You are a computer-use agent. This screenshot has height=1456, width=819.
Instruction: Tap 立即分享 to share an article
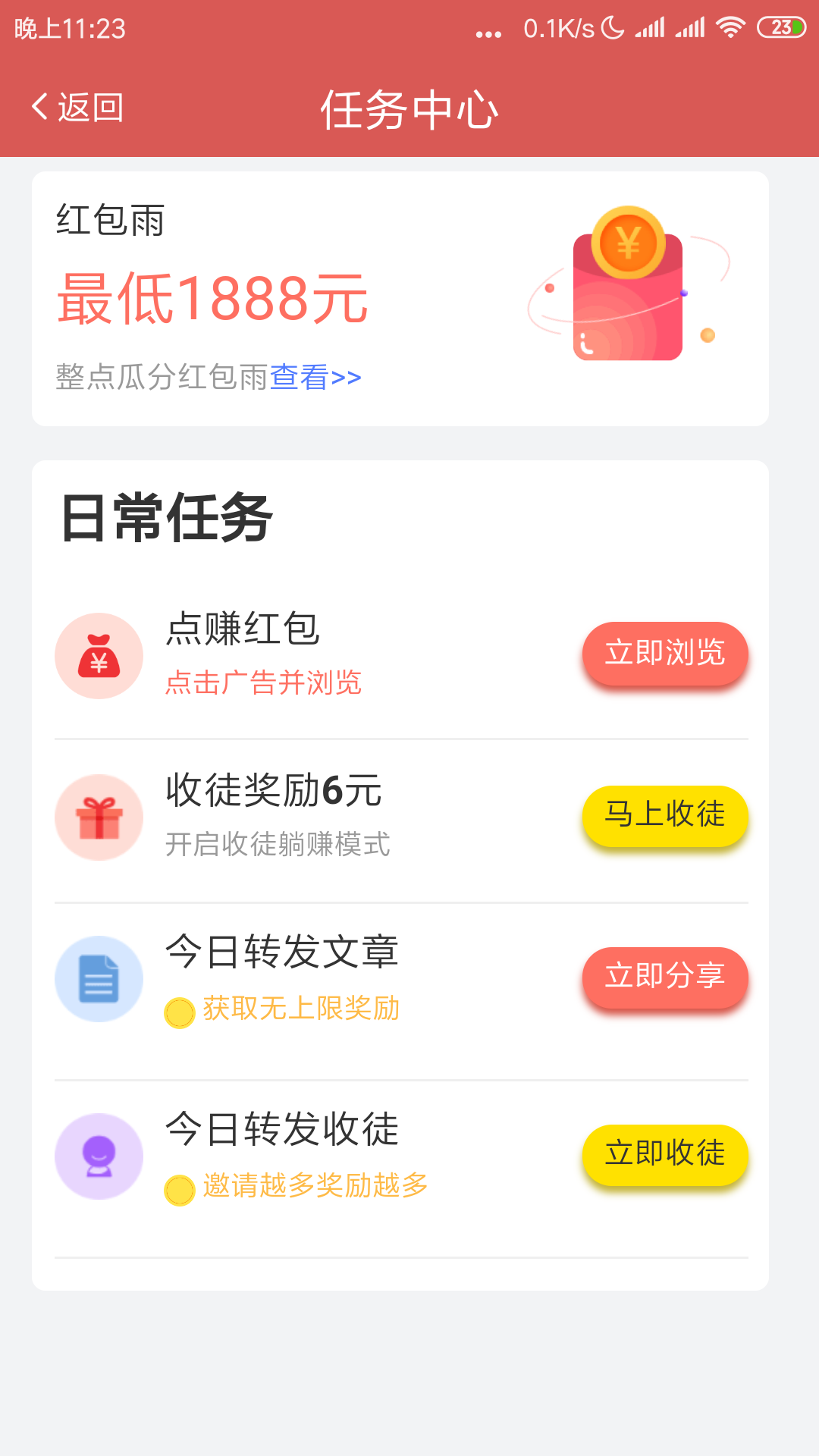[x=665, y=977]
